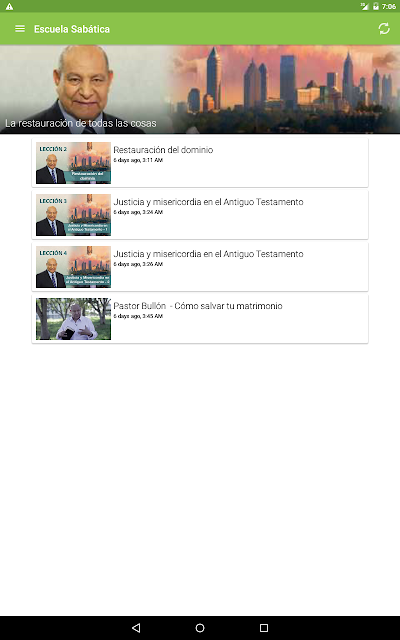Open Lección 3 Justicia y misericordia video
This screenshot has width=400, height=640.
pyautogui.click(x=200, y=215)
